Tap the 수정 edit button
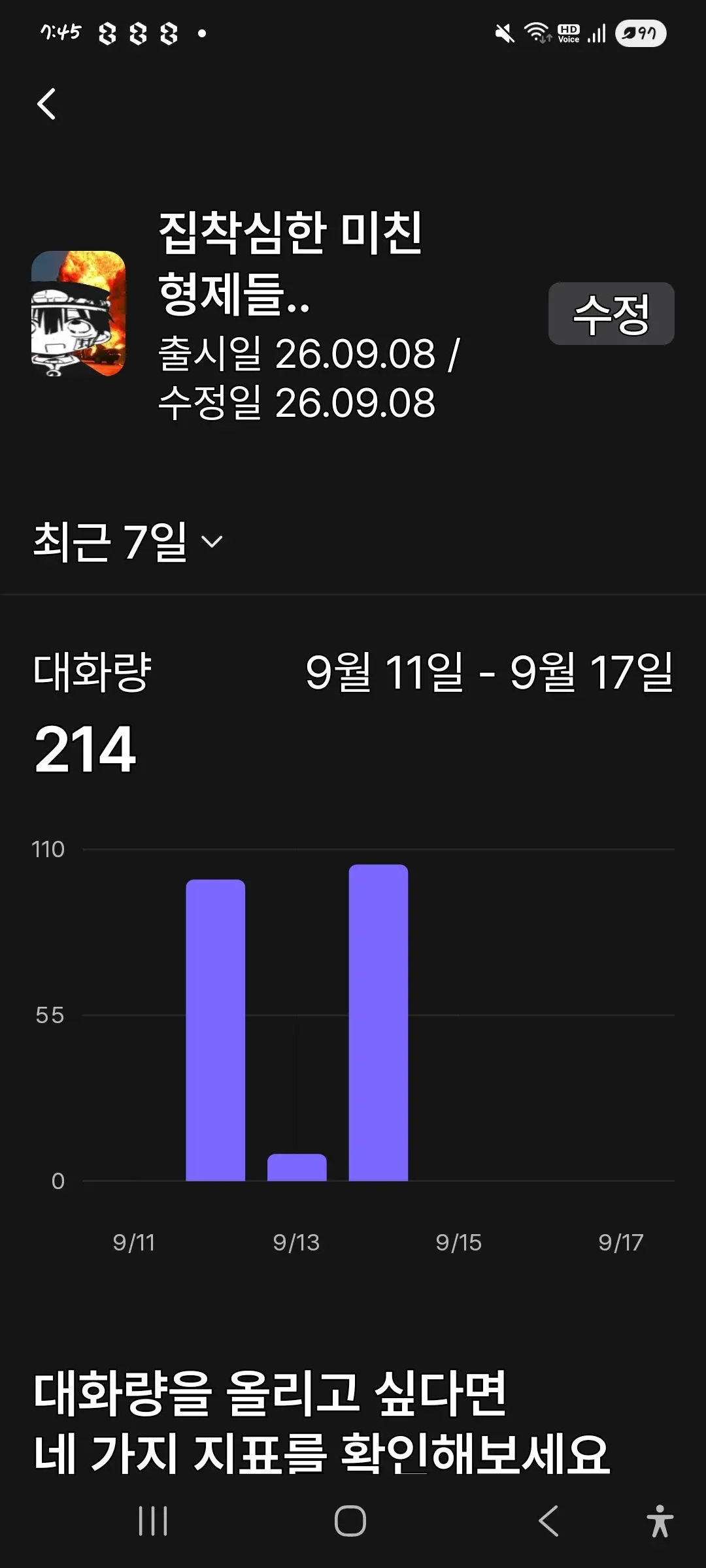This screenshot has height=1568, width=706. (611, 314)
